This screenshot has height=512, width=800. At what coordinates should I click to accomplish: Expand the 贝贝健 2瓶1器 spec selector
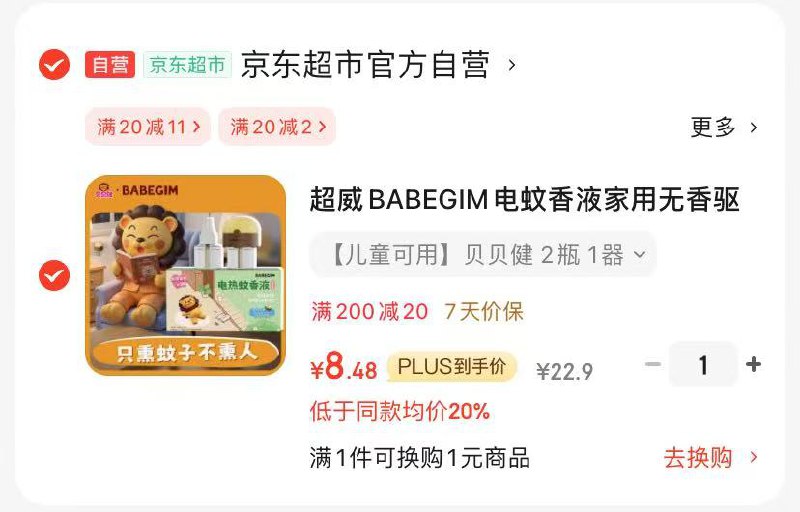(482, 255)
